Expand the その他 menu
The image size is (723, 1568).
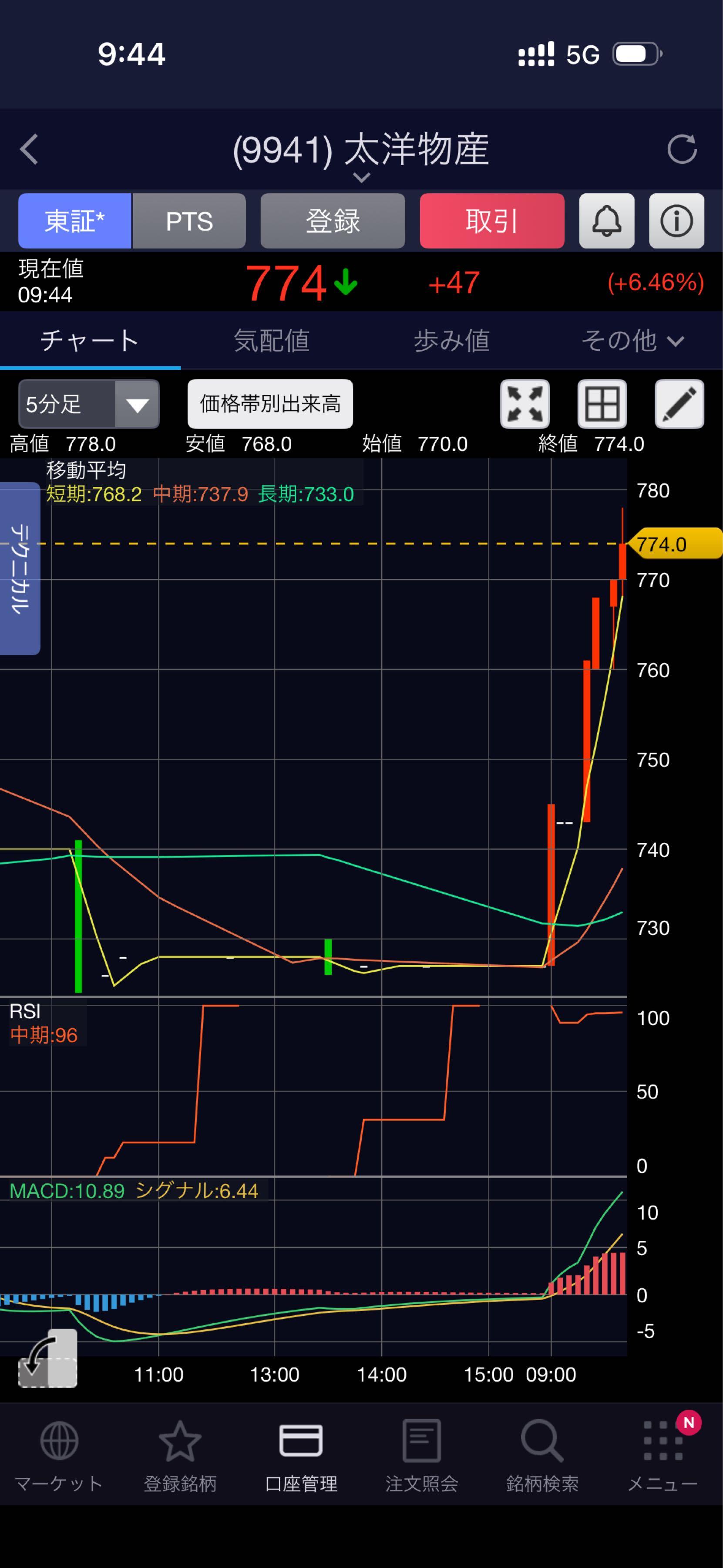click(632, 340)
